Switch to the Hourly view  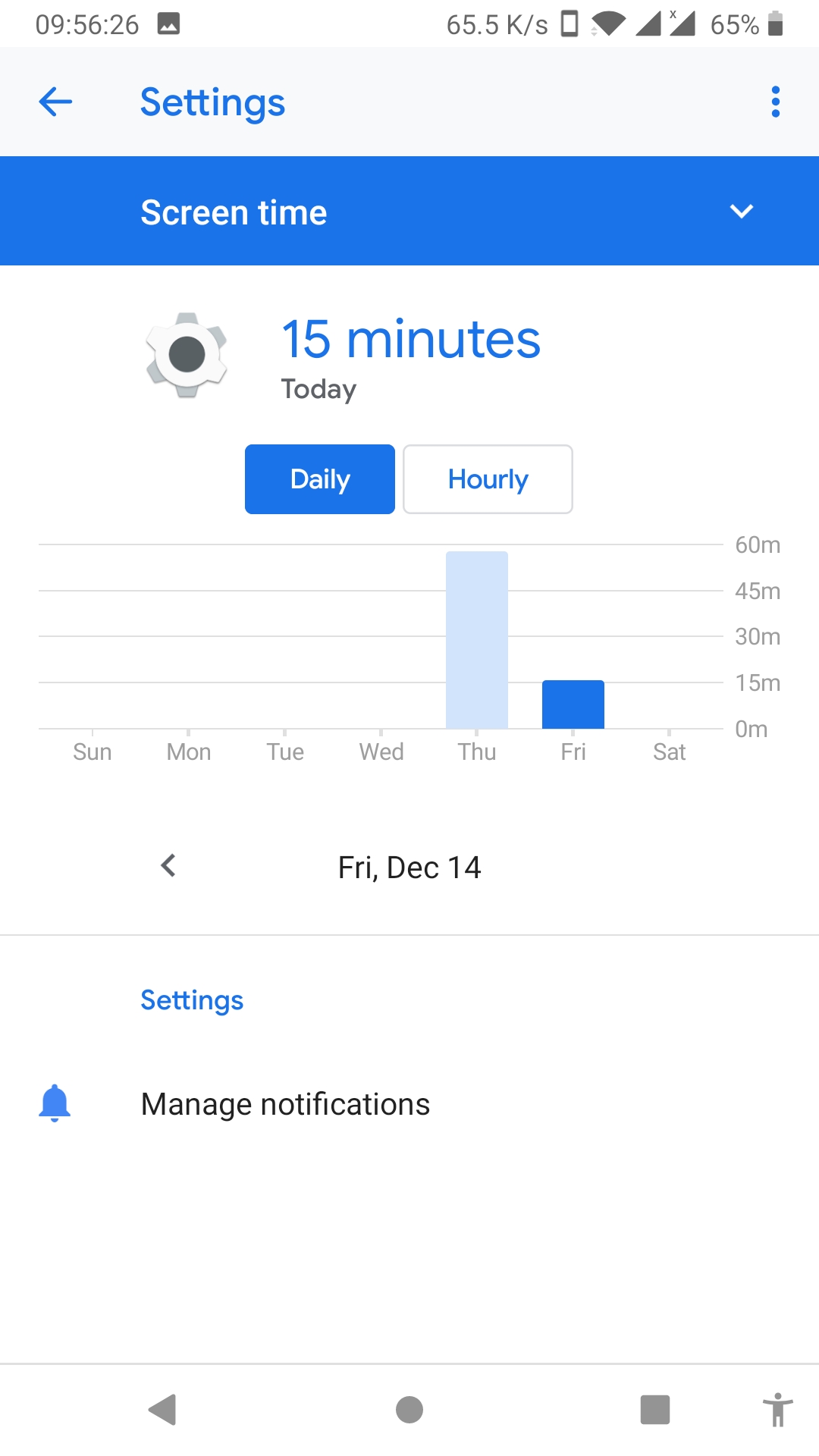coord(488,479)
